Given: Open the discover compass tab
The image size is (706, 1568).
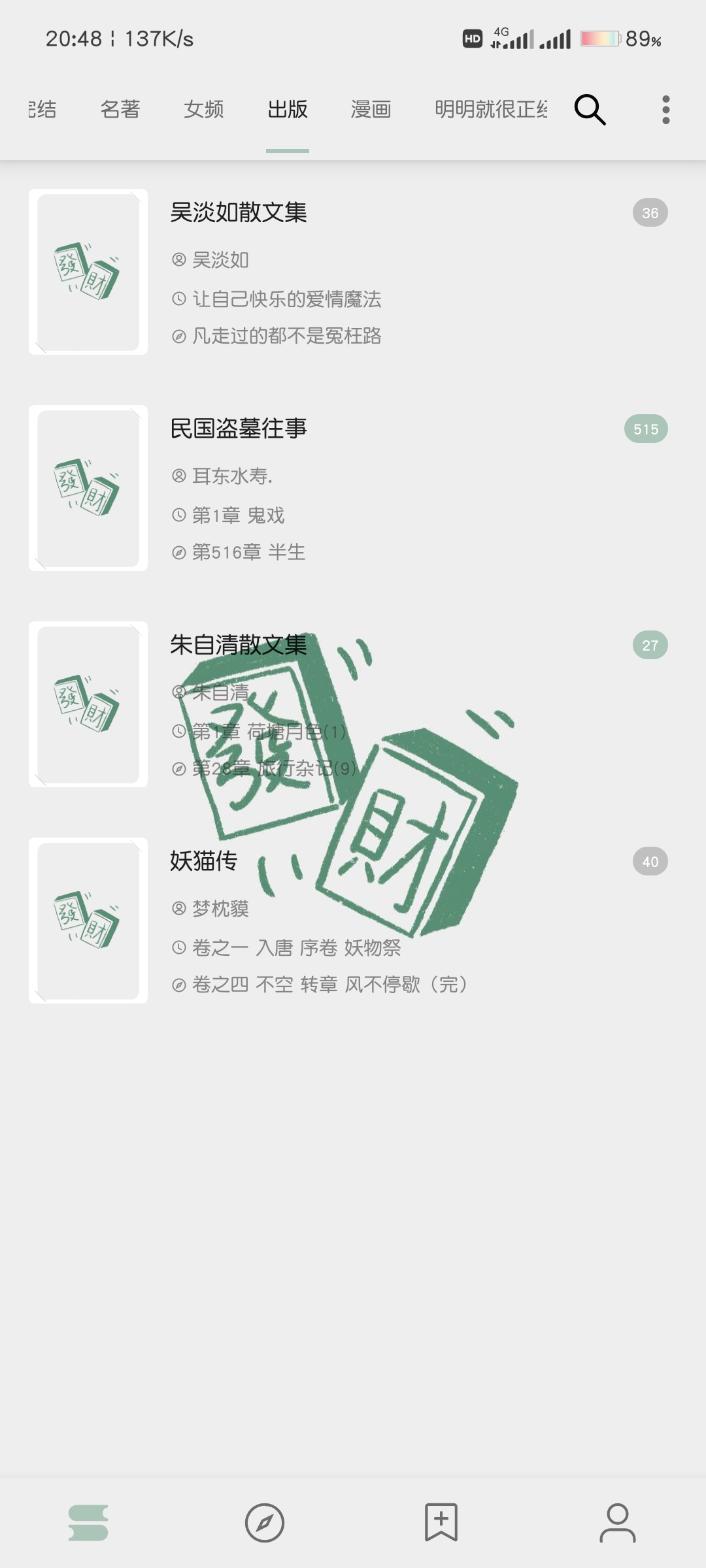Looking at the screenshot, I should [265, 1522].
